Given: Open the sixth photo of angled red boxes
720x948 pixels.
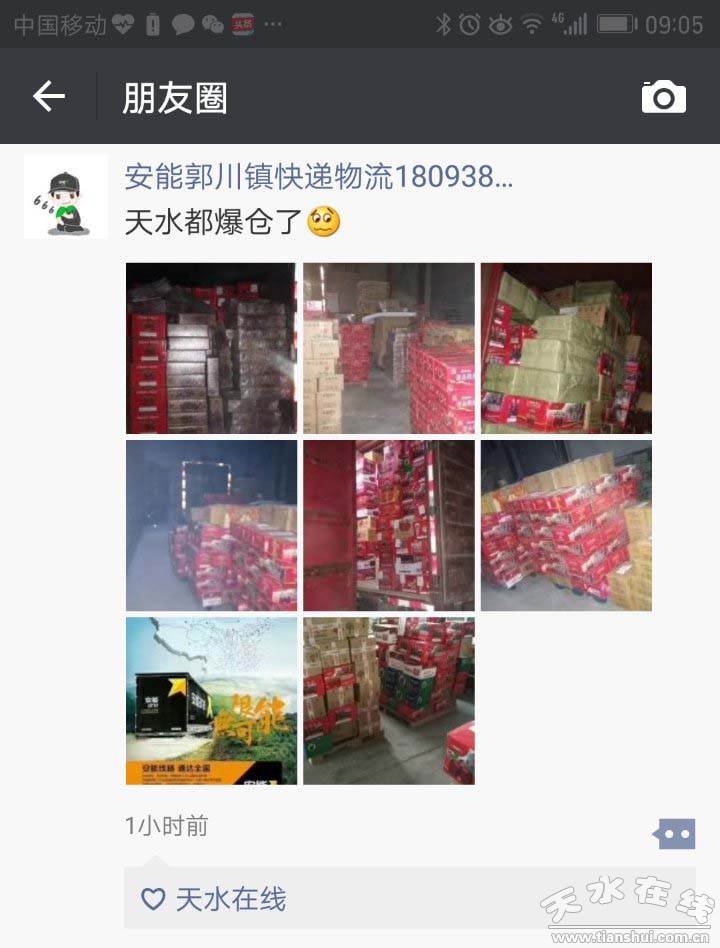Looking at the screenshot, I should coord(566,525).
